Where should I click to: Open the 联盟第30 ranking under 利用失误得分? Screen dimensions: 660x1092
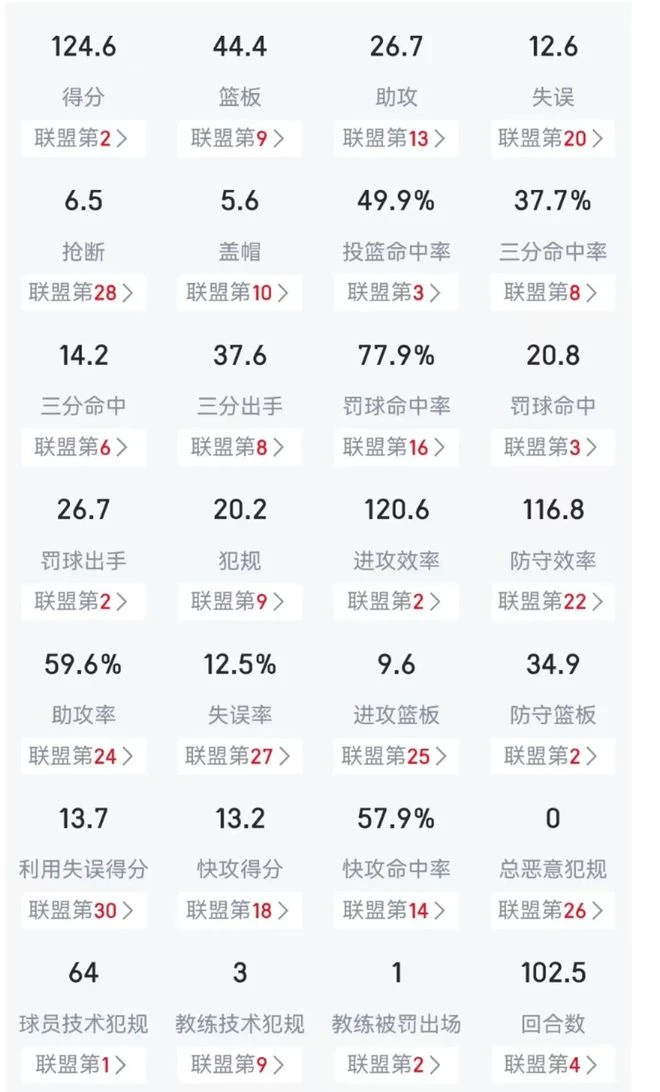[x=83, y=910]
